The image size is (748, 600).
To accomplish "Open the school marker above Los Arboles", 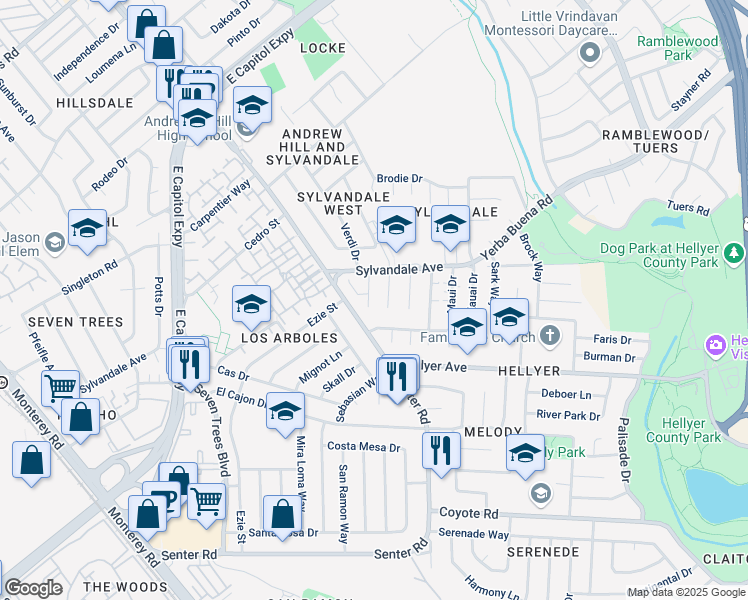I will pos(251,304).
